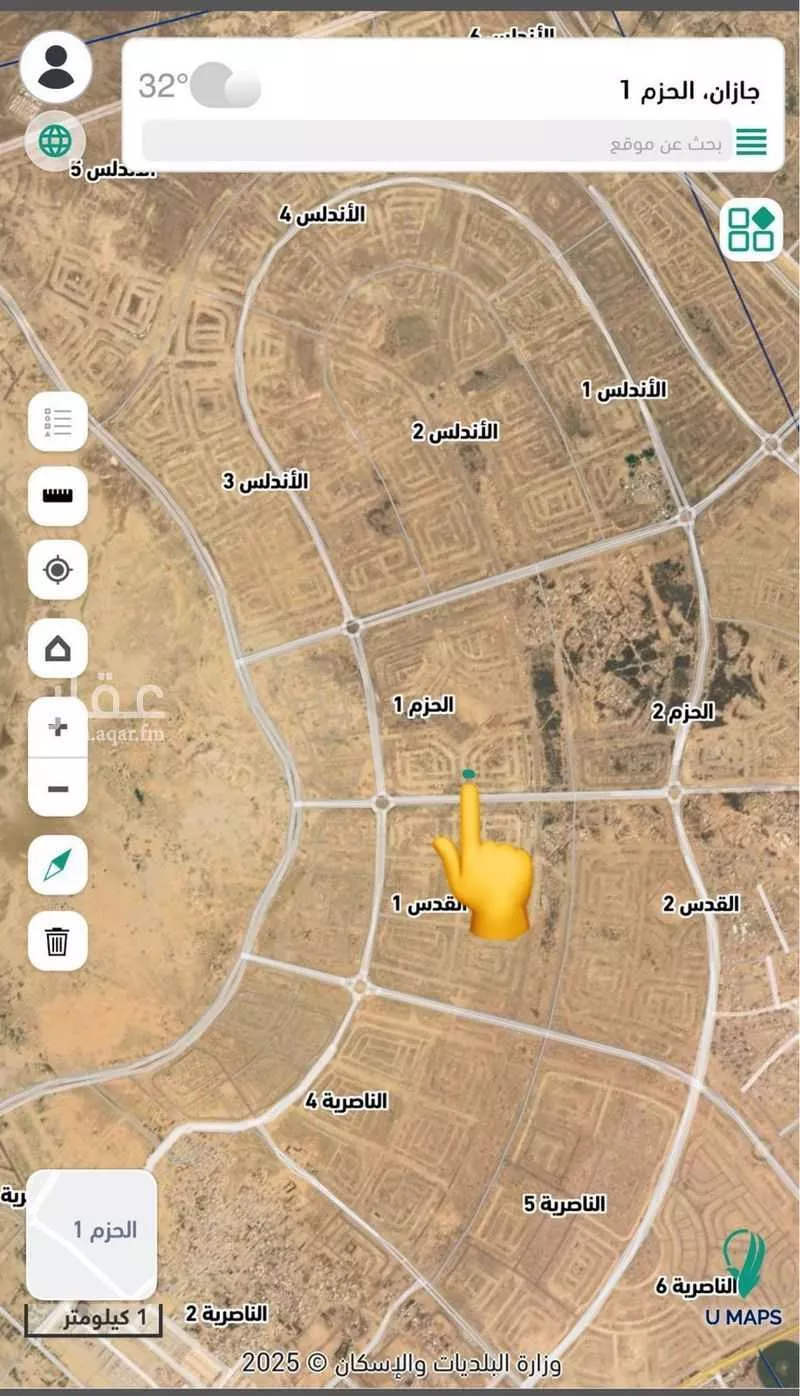Image resolution: width=800 pixels, height=1396 pixels.
Task: Open the map layers grid button
Action: (x=751, y=229)
